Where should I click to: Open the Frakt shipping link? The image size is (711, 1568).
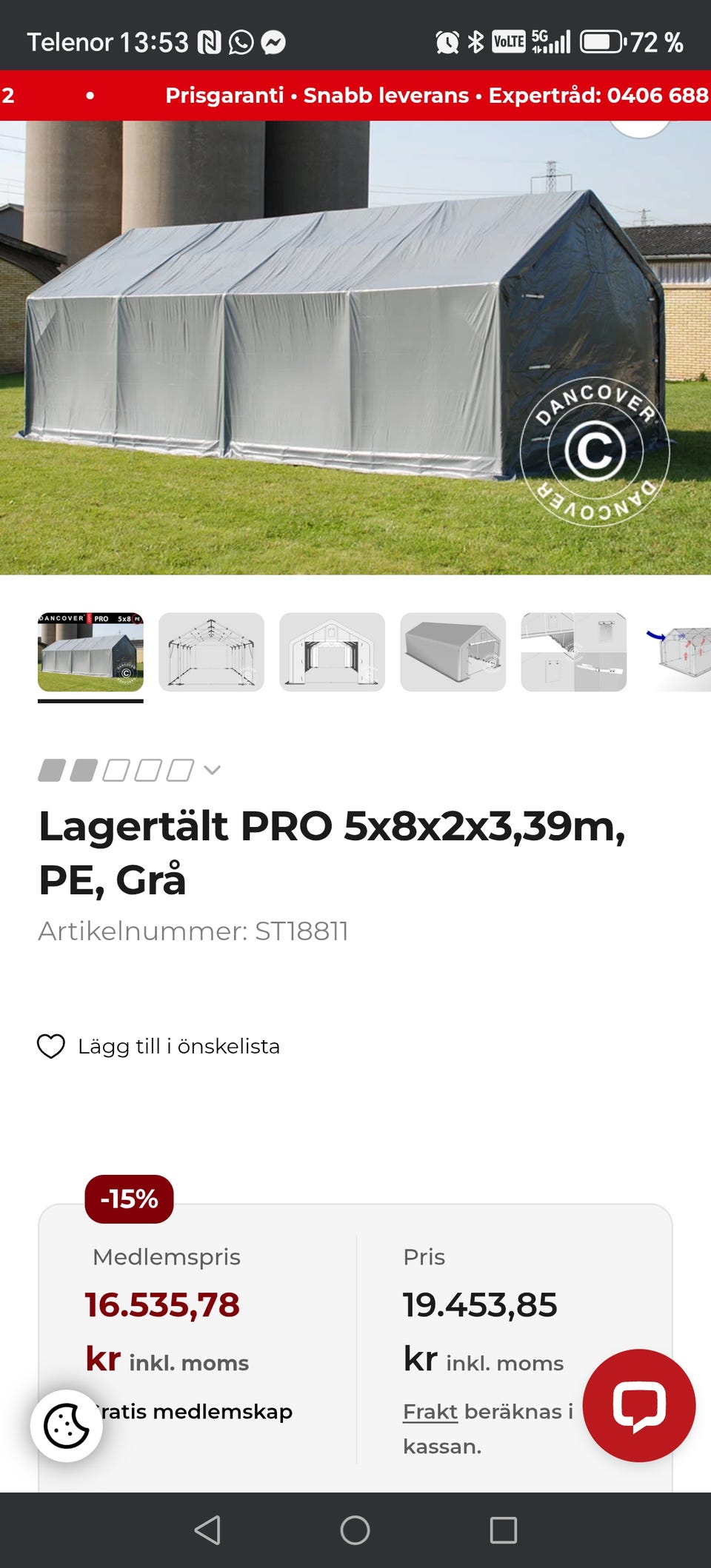(x=430, y=1412)
